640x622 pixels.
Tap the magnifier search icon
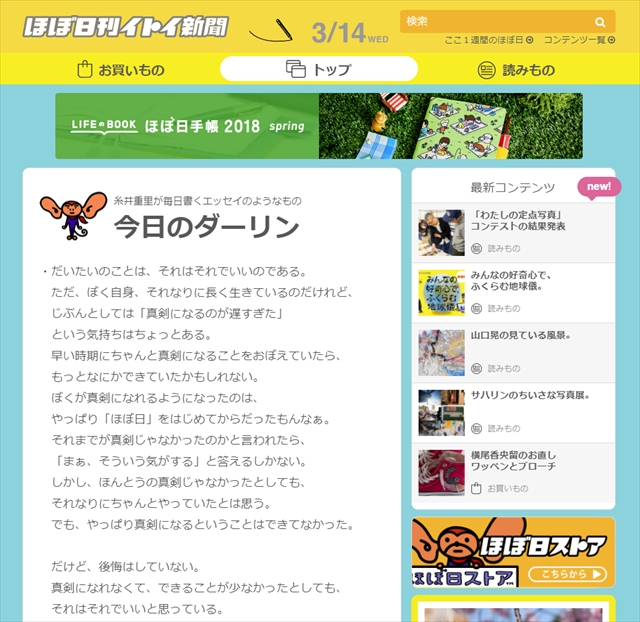(600, 21)
